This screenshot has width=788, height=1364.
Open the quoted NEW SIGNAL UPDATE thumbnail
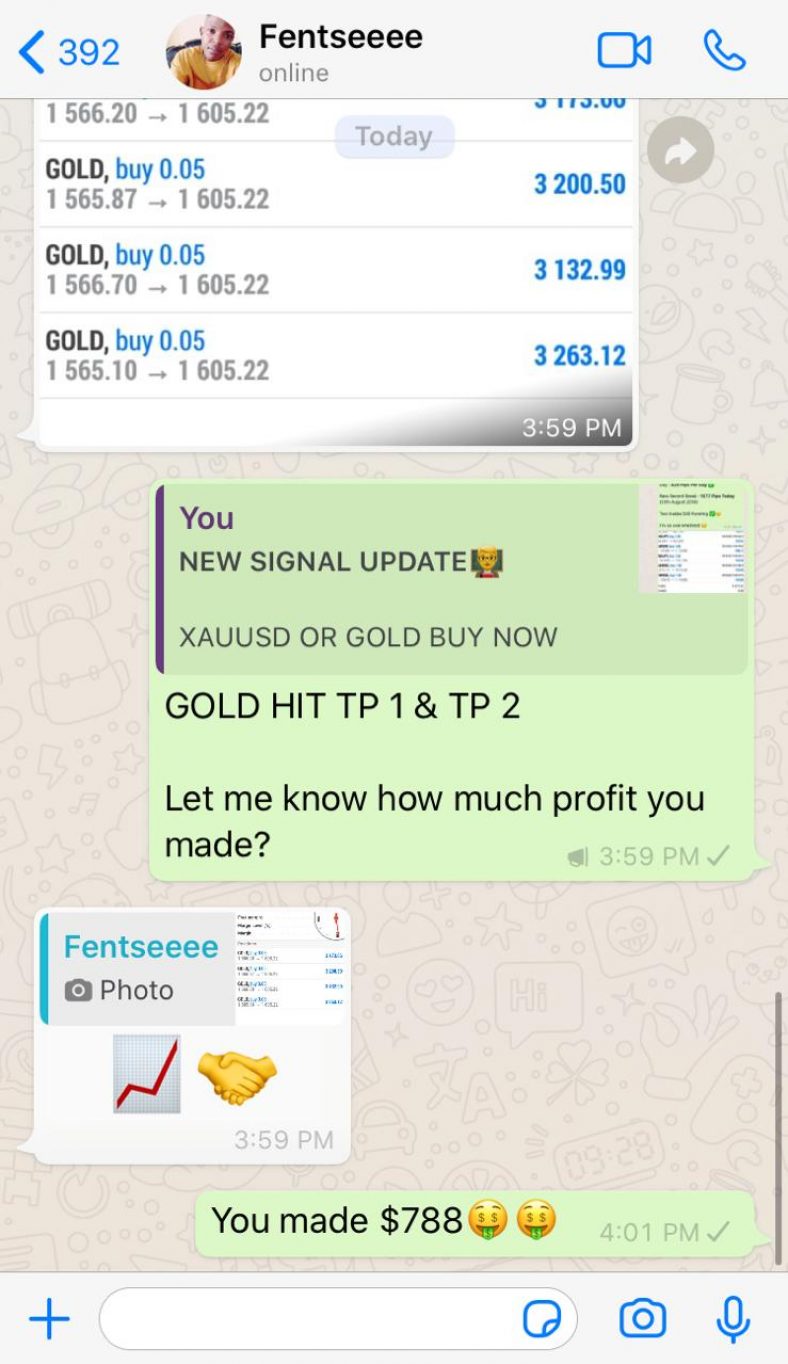[x=692, y=540]
